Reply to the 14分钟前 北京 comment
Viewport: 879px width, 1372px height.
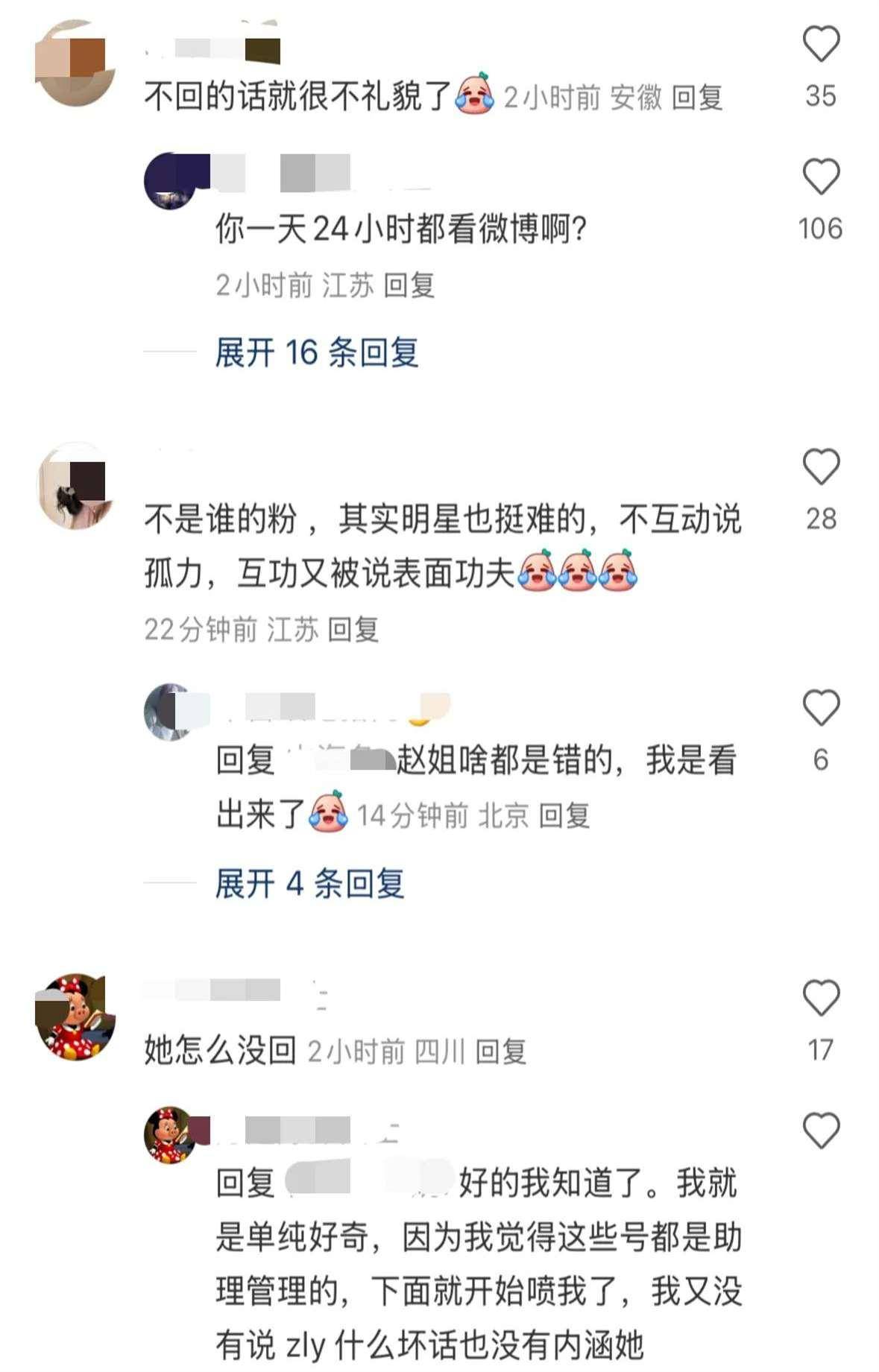click(564, 816)
